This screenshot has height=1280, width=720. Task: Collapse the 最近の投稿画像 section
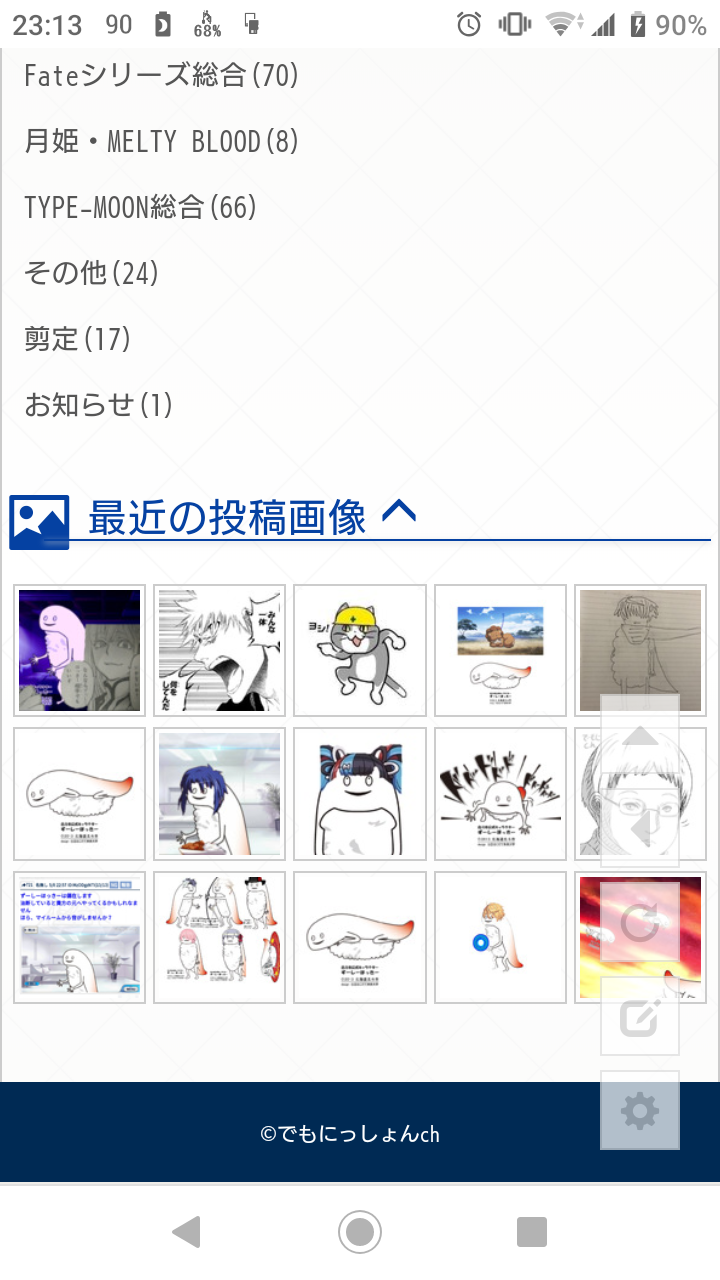[398, 515]
